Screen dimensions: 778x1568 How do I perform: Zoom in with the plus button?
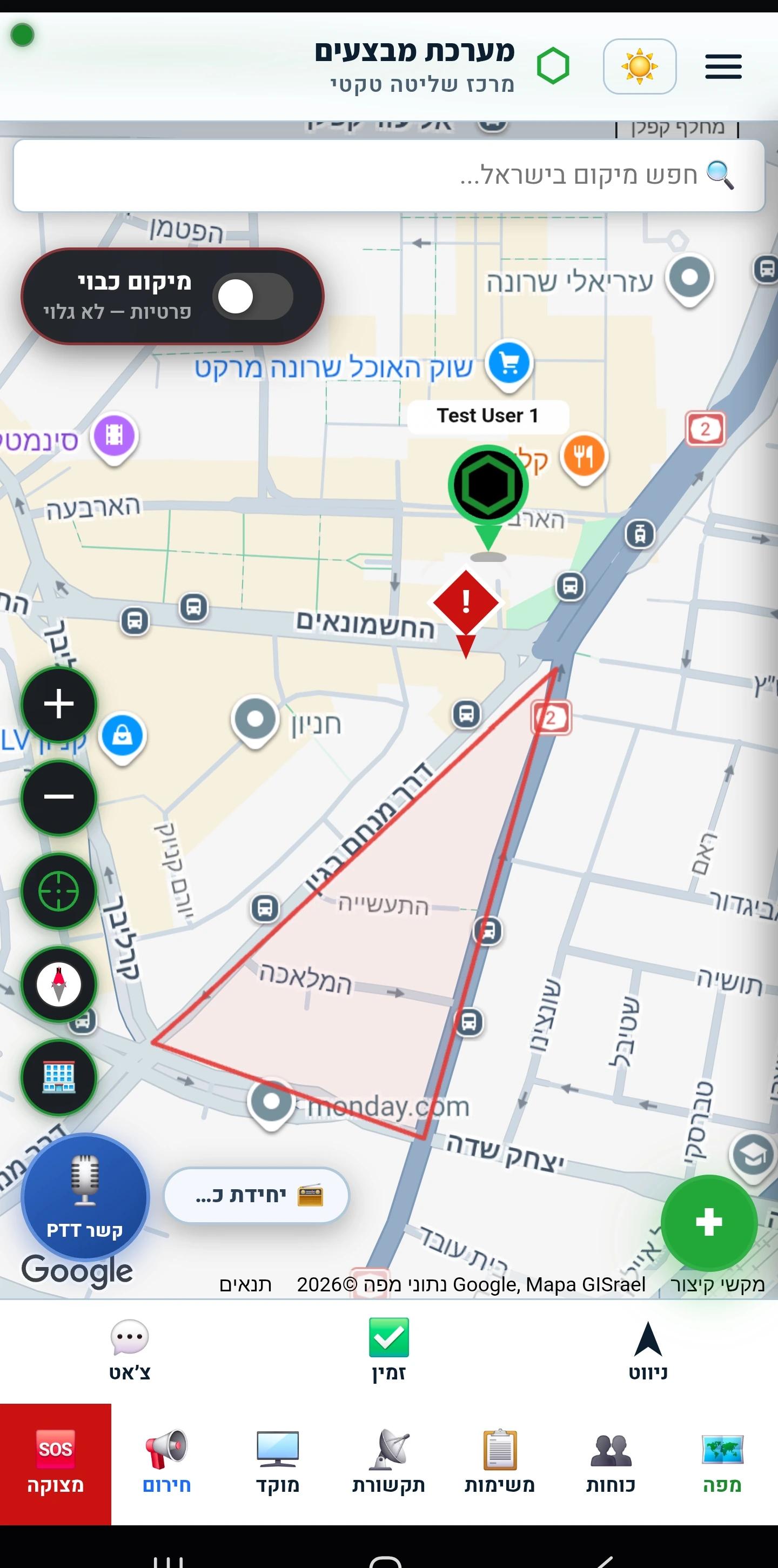tap(59, 703)
